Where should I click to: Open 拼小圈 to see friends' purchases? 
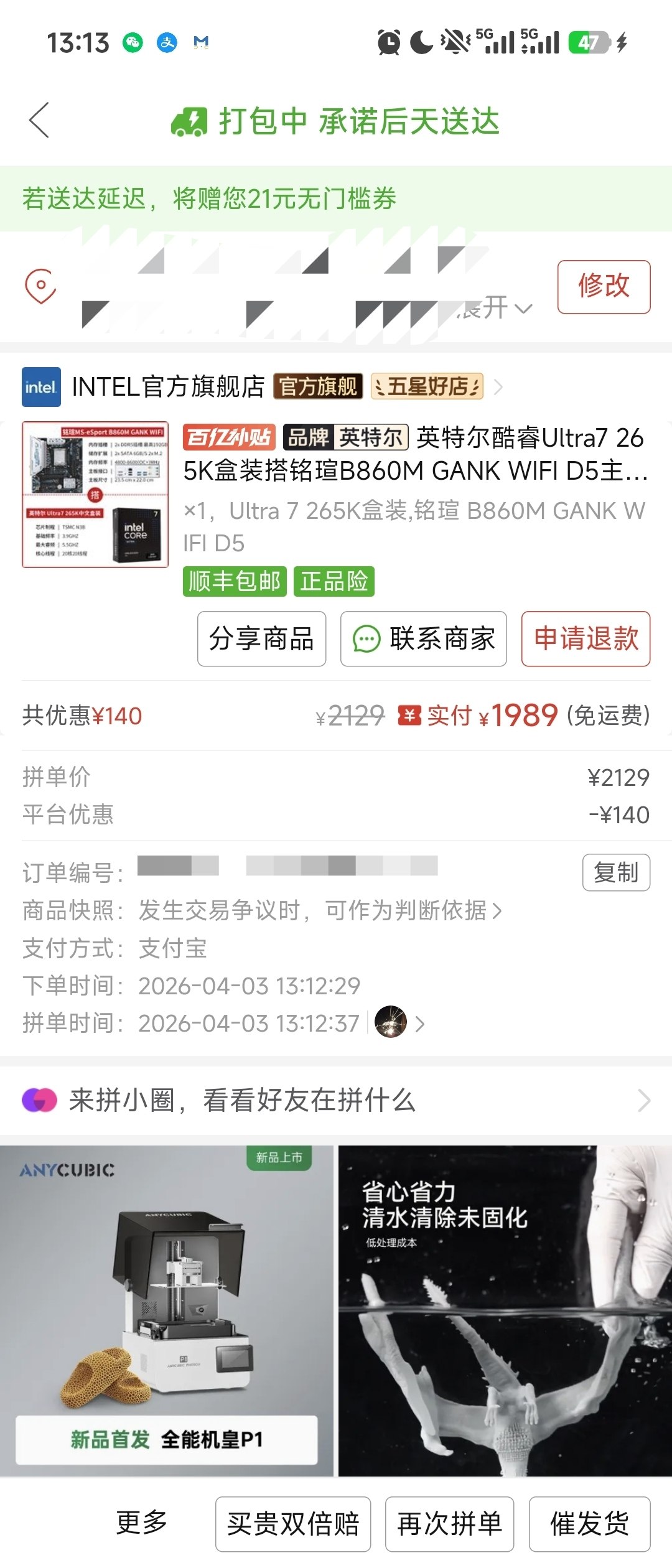click(x=336, y=1100)
